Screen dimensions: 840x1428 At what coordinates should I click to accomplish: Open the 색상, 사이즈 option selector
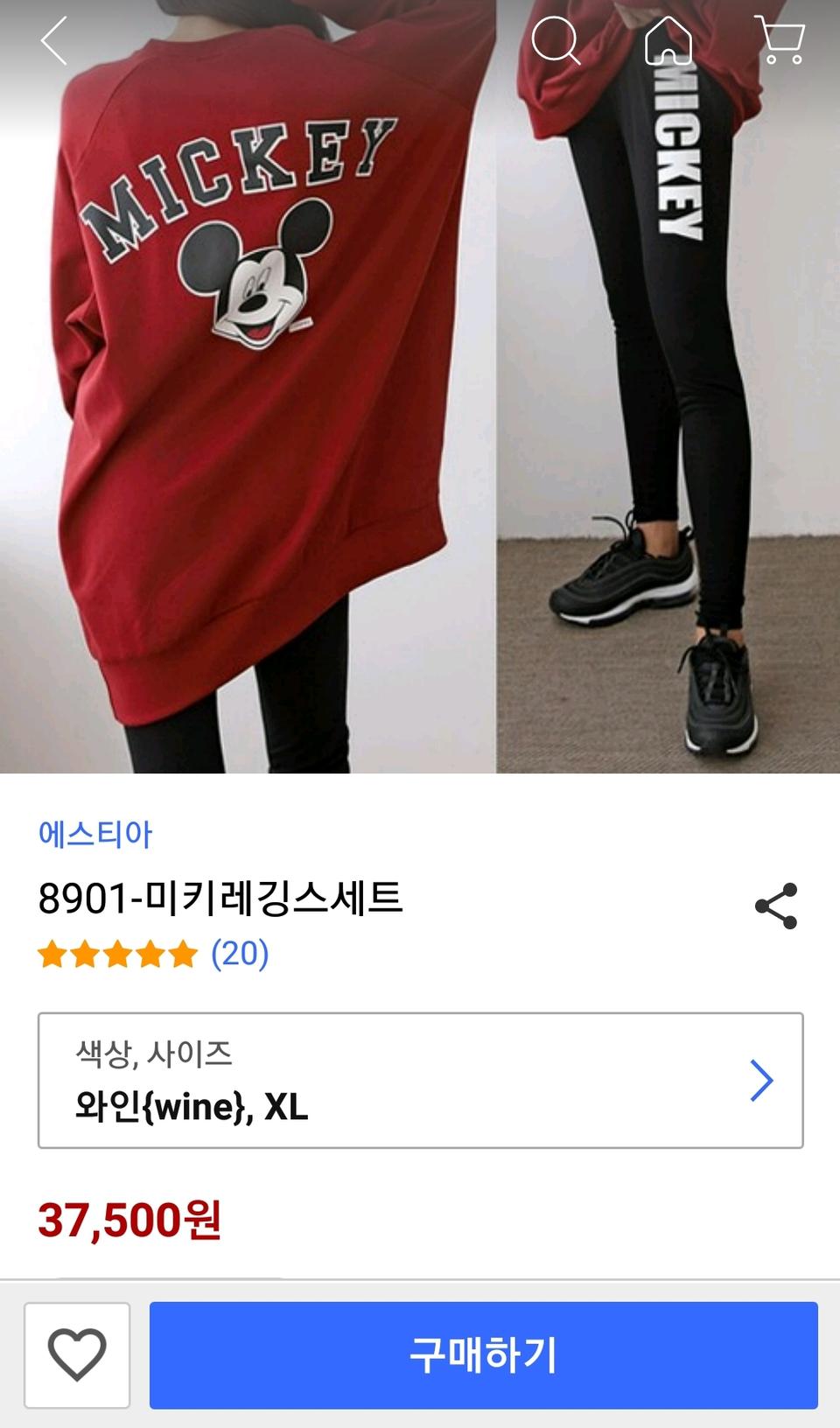coord(420,1081)
